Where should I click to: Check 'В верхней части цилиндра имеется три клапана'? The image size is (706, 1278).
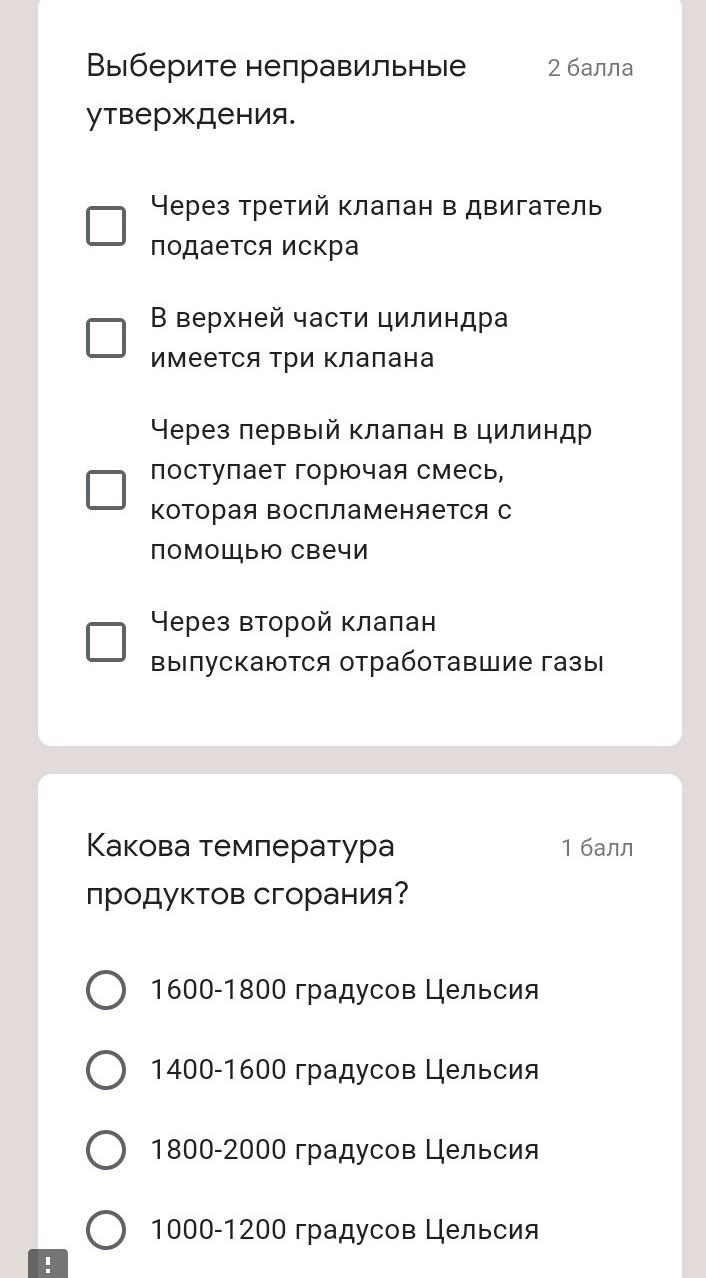tap(106, 338)
